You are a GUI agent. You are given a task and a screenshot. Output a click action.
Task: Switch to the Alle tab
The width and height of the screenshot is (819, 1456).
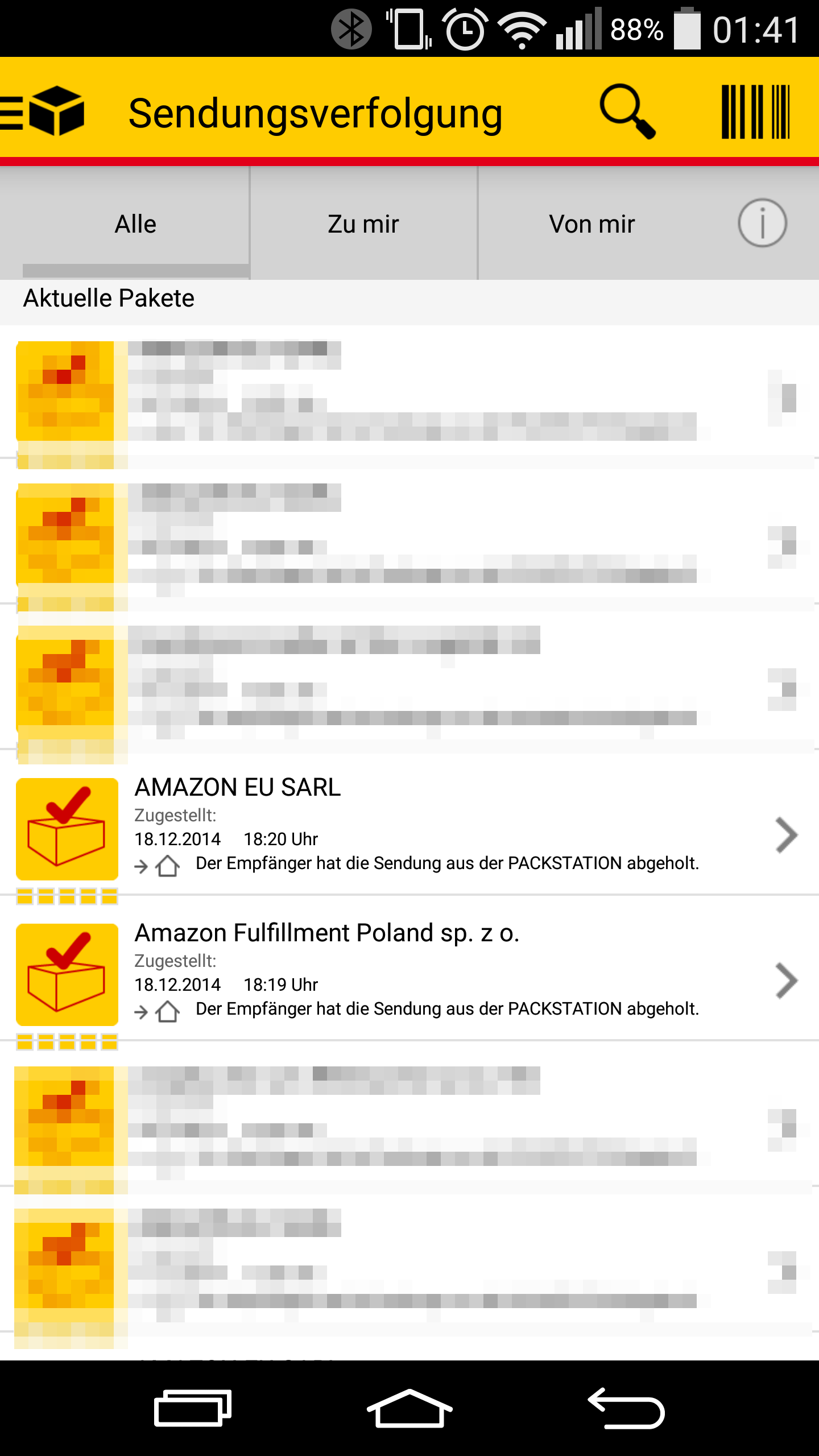(x=135, y=224)
